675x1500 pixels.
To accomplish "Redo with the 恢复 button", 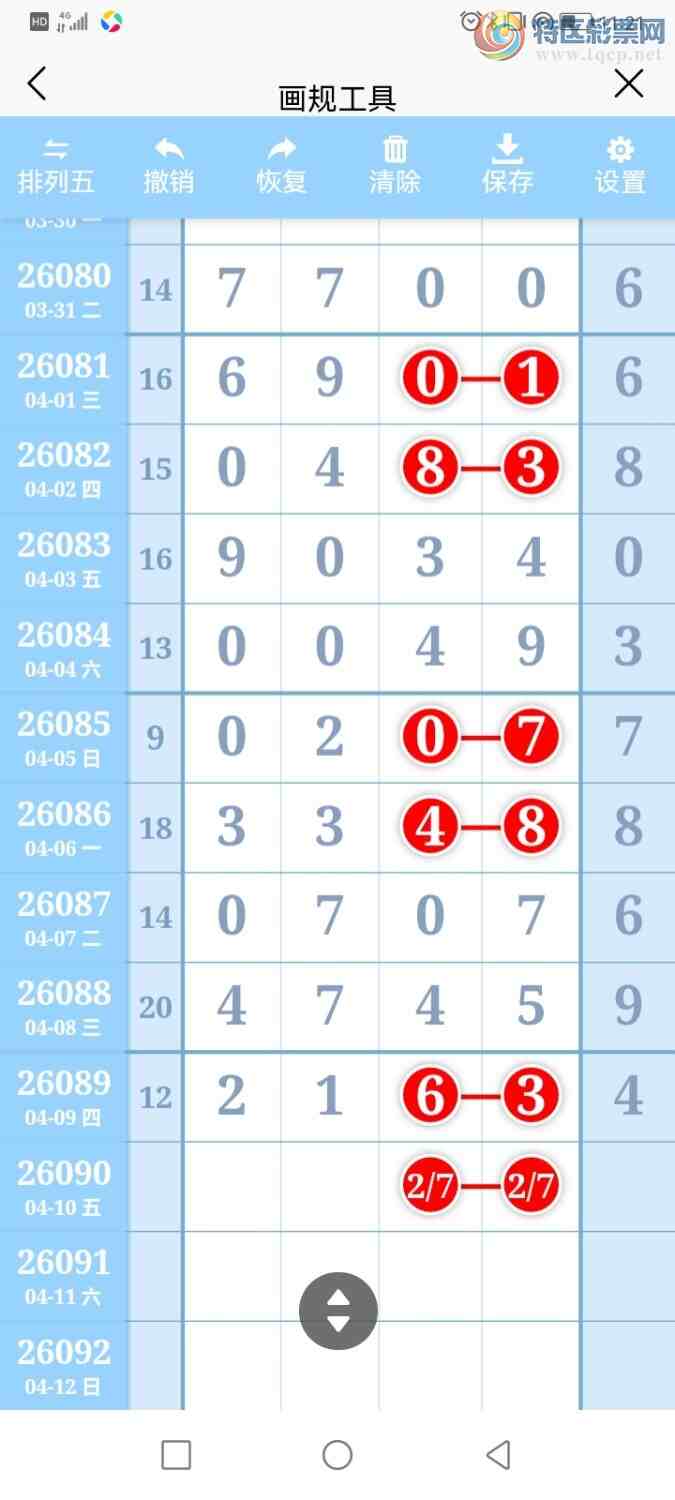I will [x=281, y=167].
